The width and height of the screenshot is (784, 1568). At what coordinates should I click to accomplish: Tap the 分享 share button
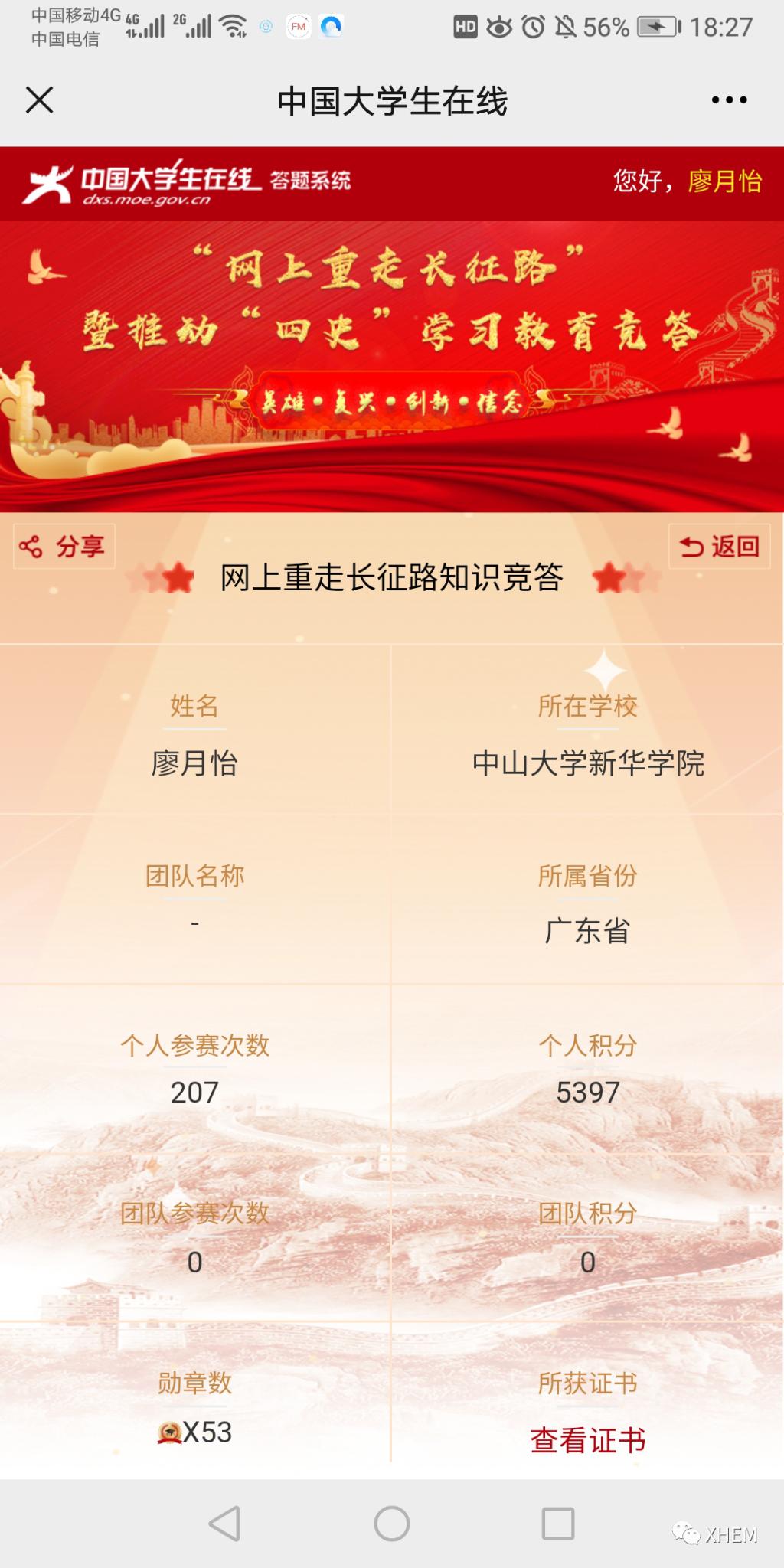pos(64,547)
